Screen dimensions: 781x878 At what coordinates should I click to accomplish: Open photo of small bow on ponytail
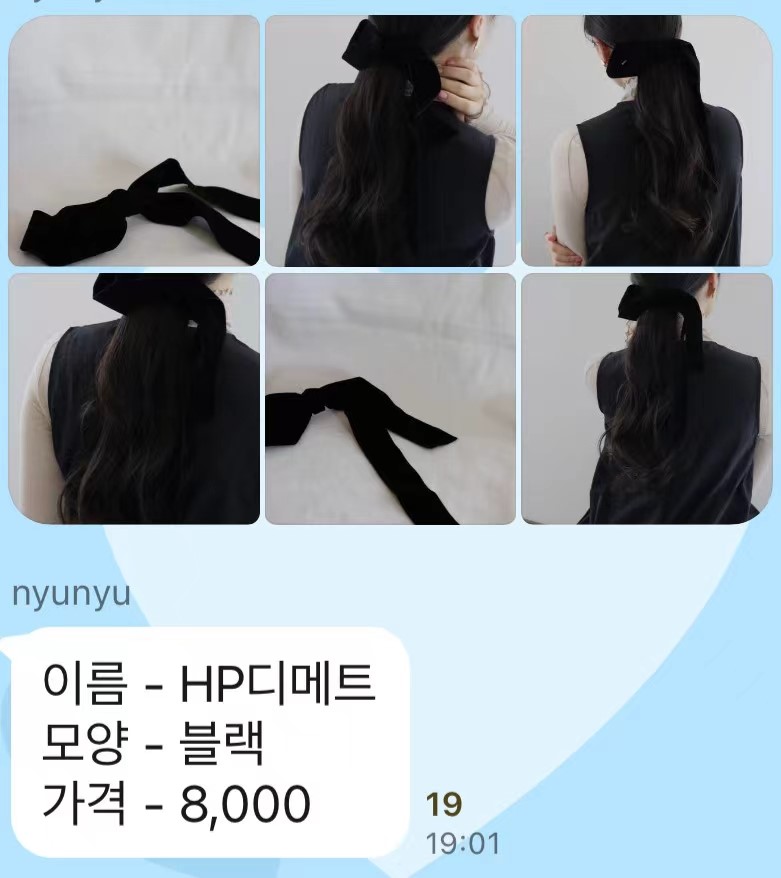[647, 398]
